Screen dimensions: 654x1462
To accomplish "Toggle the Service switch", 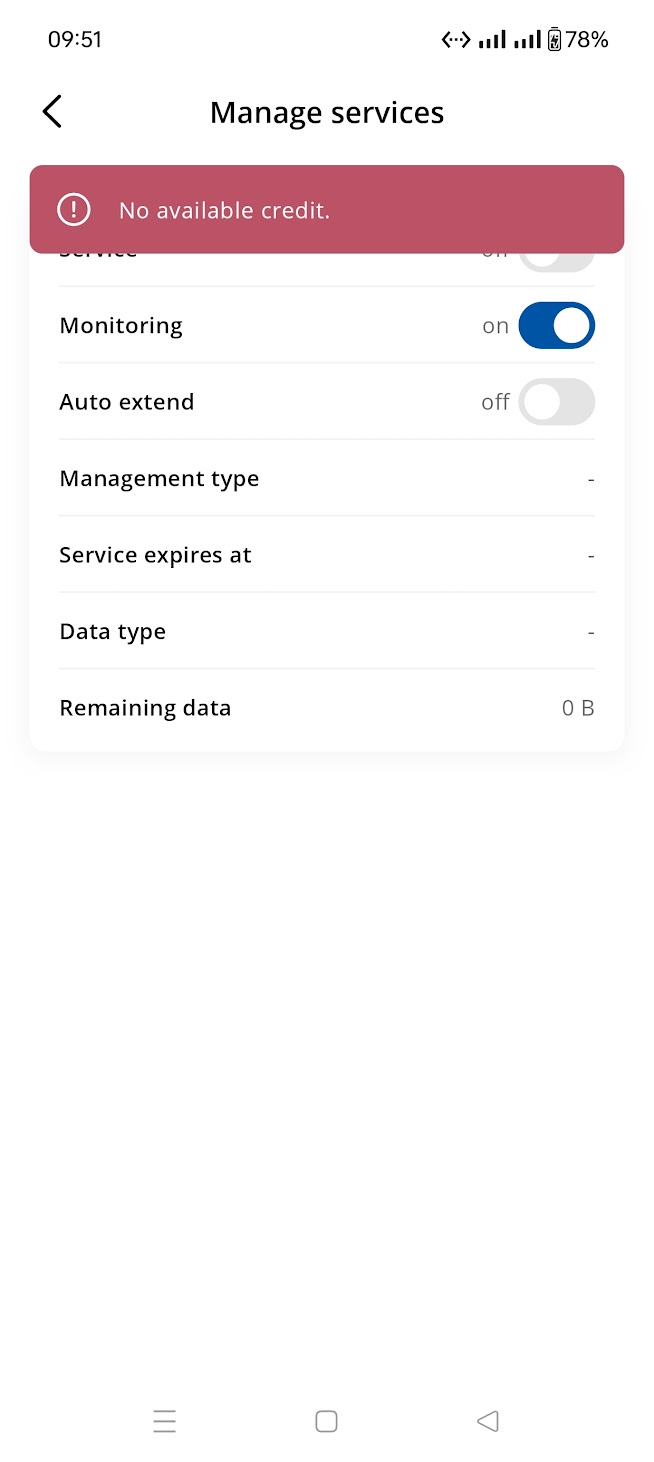I will (556, 261).
